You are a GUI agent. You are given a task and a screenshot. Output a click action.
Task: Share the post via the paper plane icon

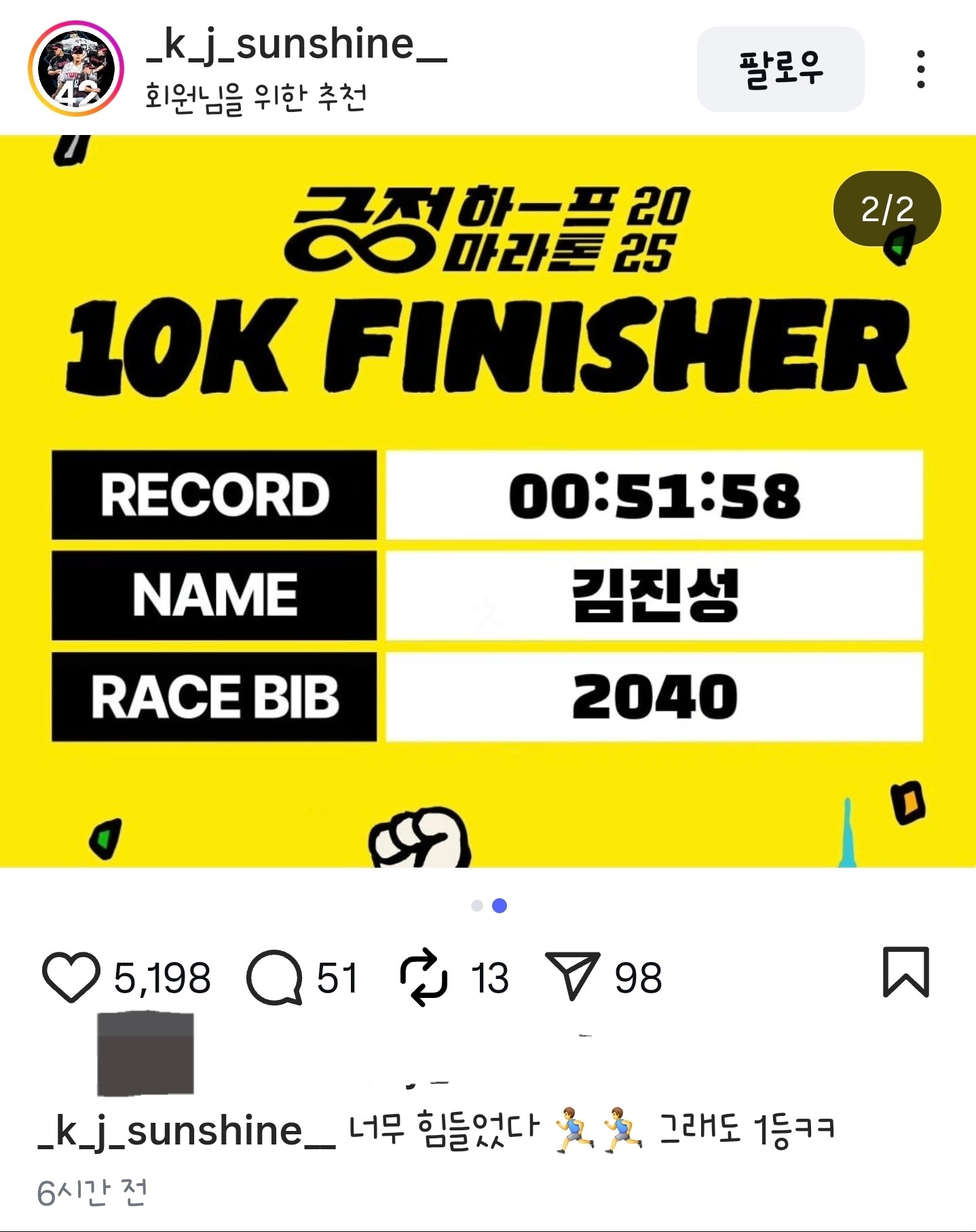pos(572,977)
